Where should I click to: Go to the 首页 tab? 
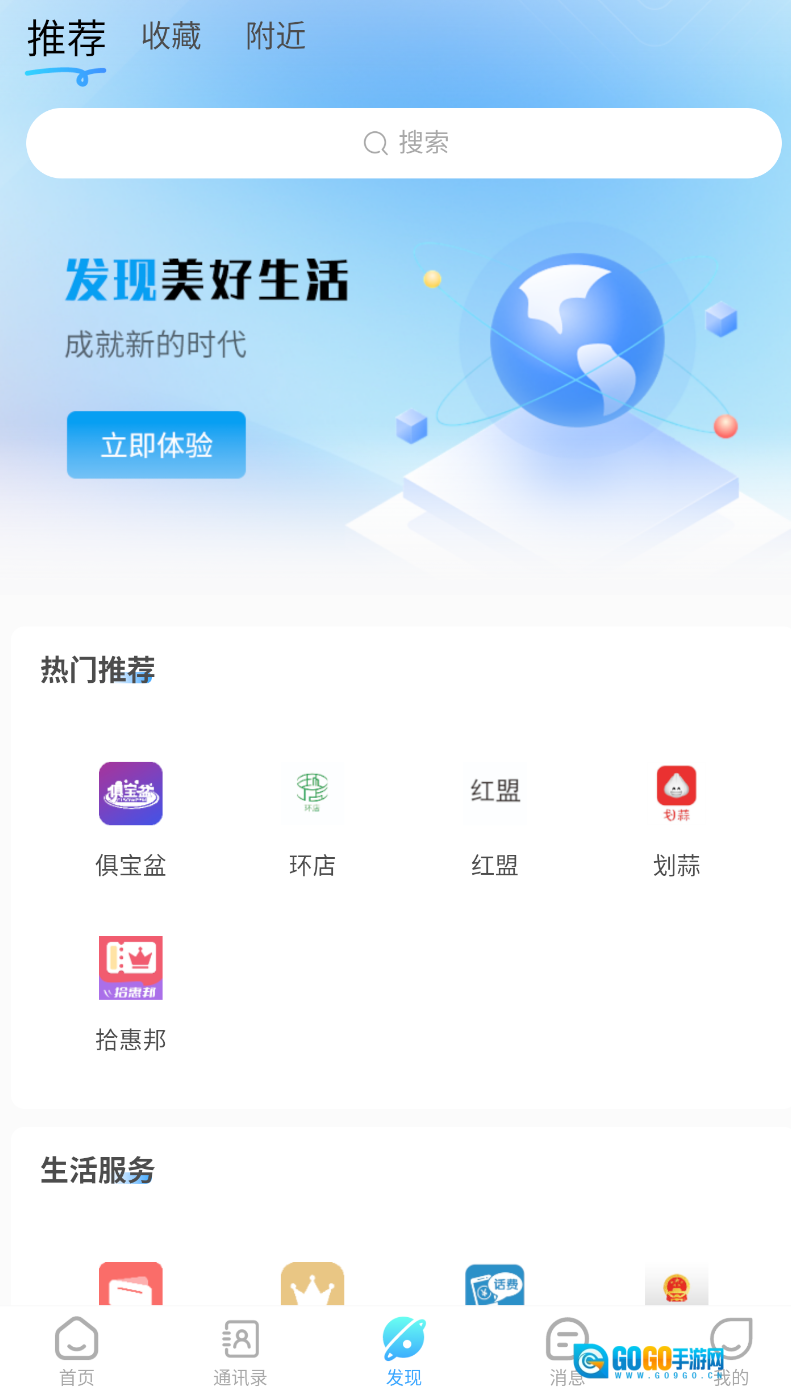click(x=77, y=1351)
